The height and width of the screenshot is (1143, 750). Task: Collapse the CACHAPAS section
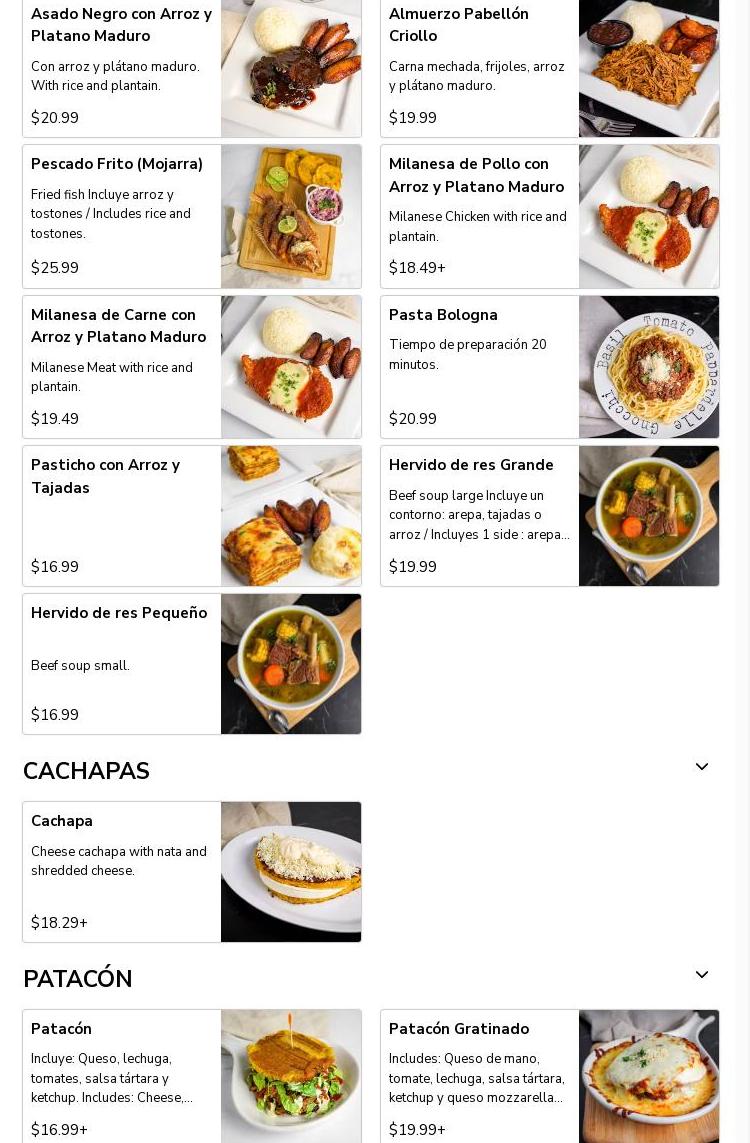[702, 767]
